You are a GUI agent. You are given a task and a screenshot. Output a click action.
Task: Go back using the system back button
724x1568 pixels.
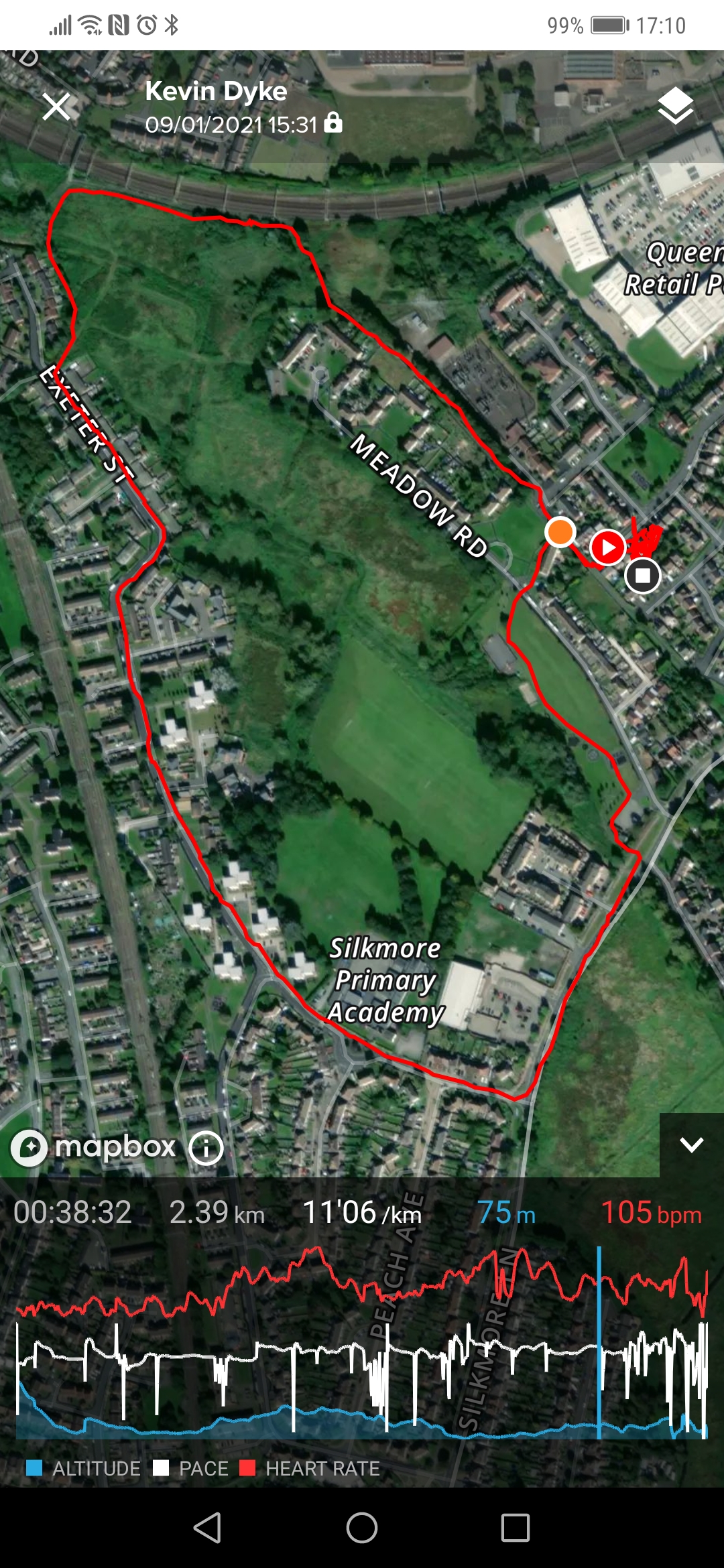[207, 1528]
